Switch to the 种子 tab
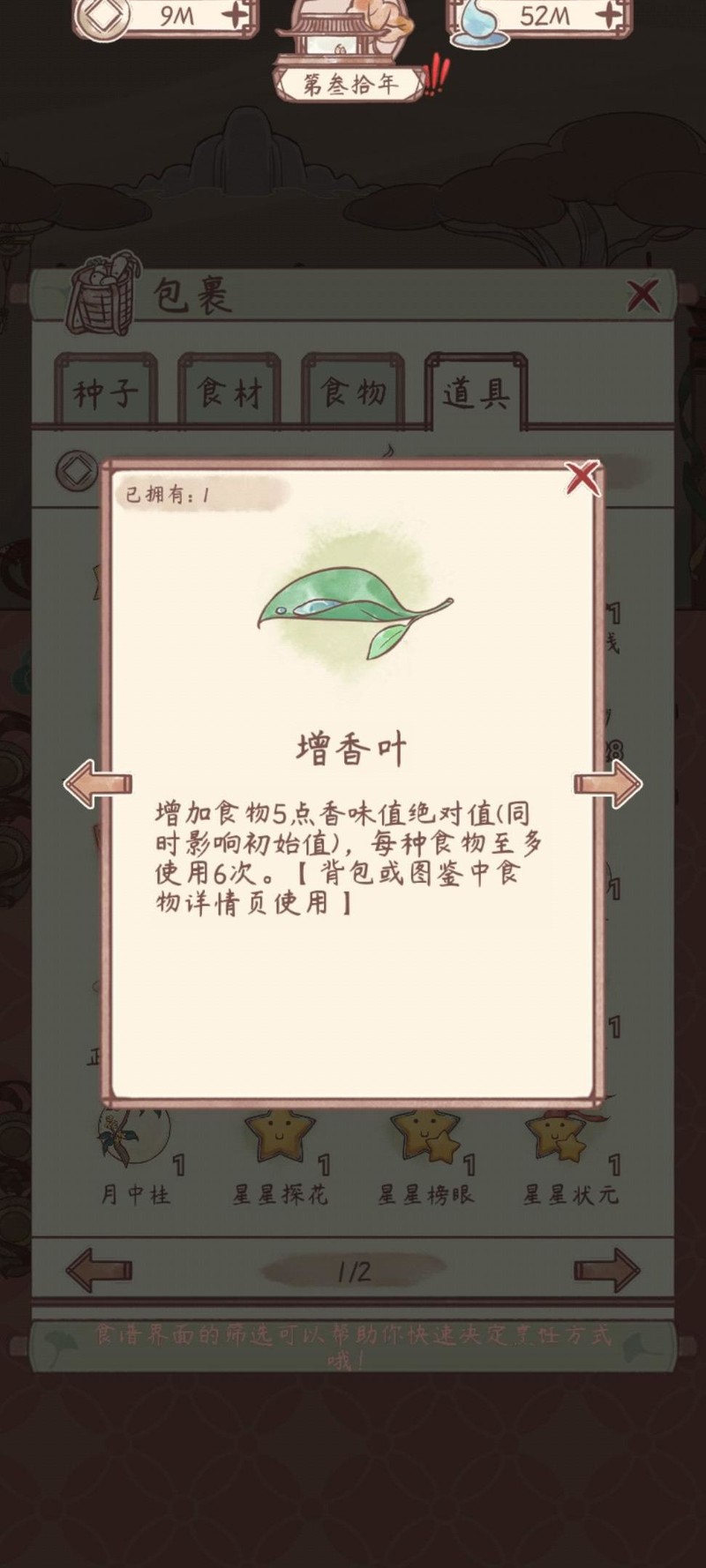This screenshot has width=706, height=1568. point(106,392)
